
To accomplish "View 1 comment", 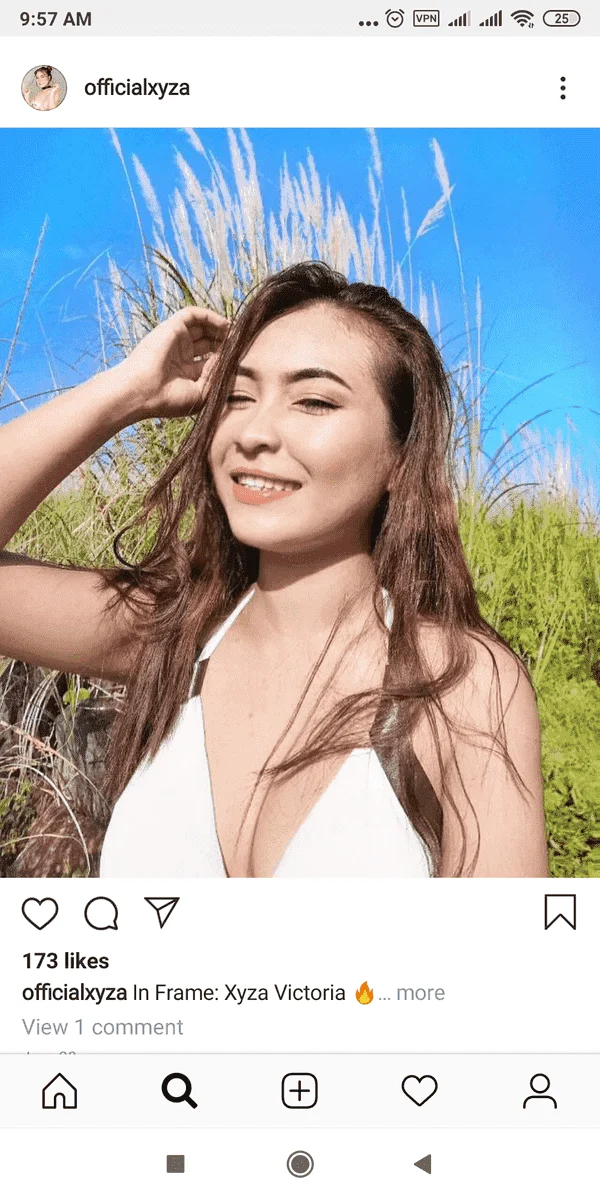I will click(x=103, y=1027).
